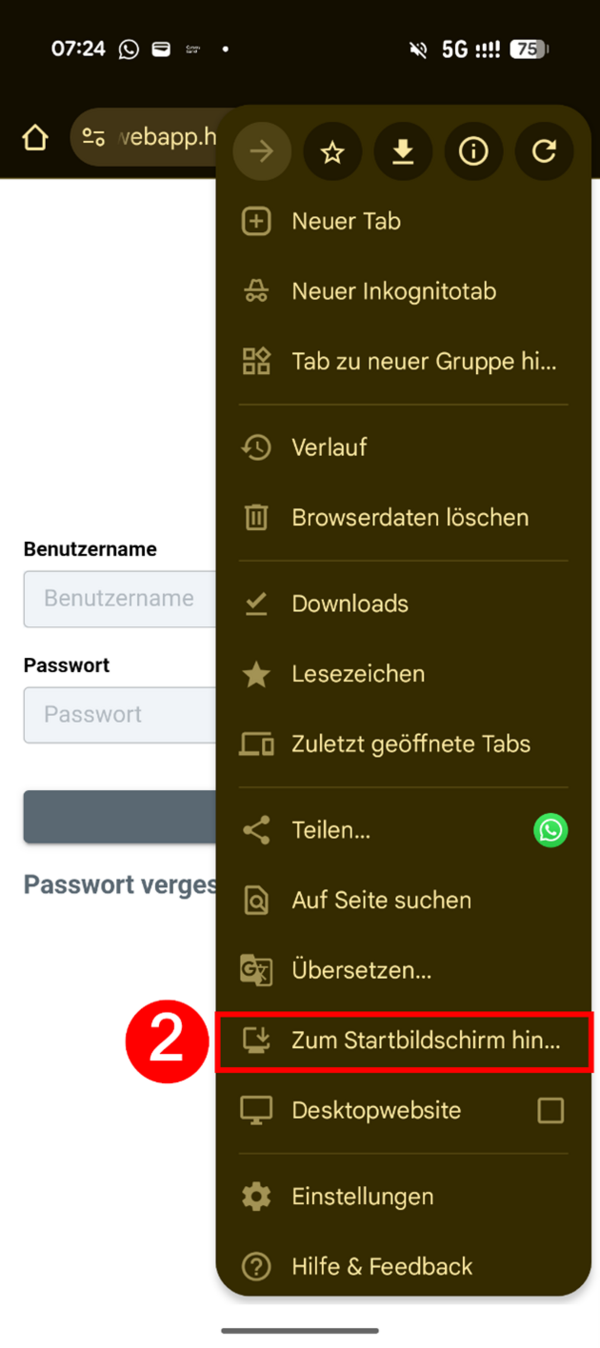Select Teilen… in the menu
This screenshot has width=600, height=1348.
click(331, 830)
